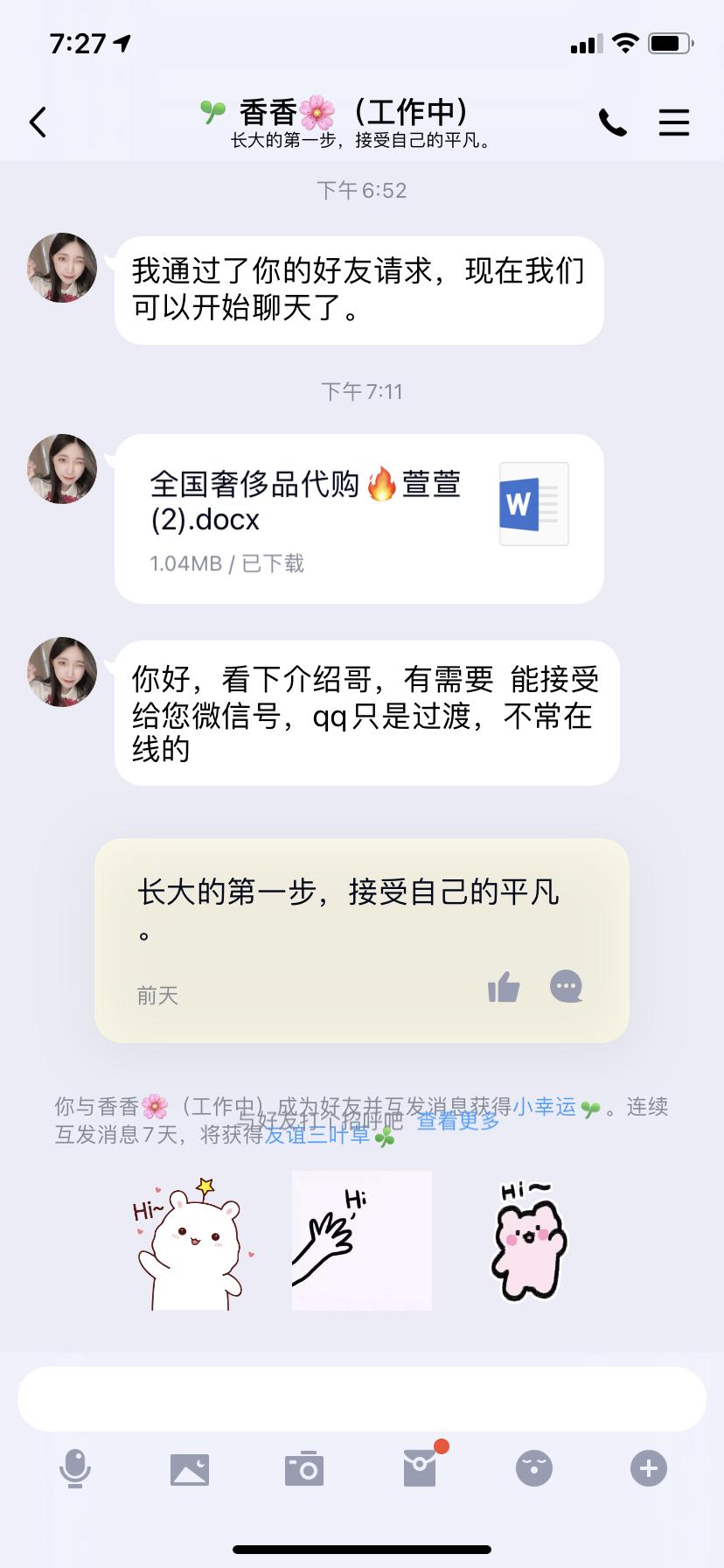Open the red envelope option
Viewport: 724px width, 1568px height.
click(x=420, y=1468)
